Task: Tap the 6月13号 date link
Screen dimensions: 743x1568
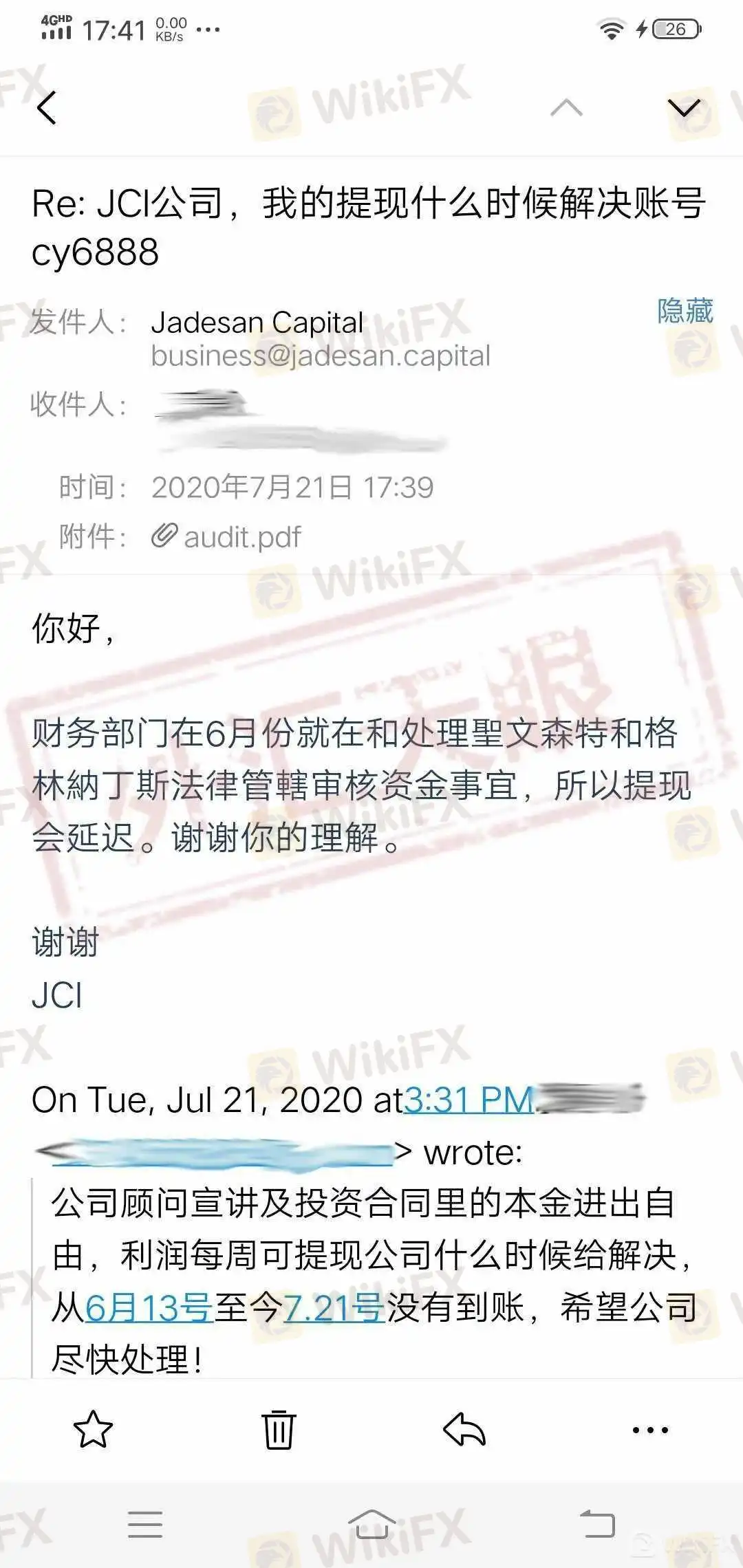Action: [149, 1307]
